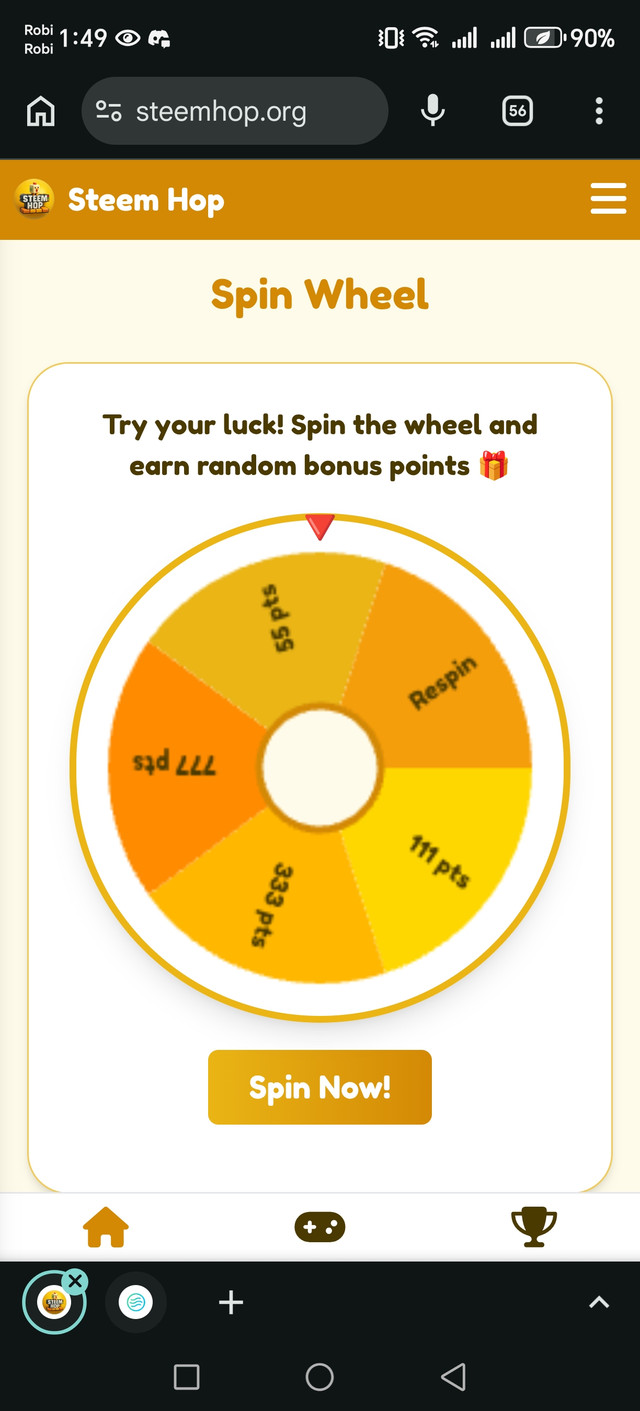Screen dimensions: 640x1411
Task: Start voice search with the microphone
Action: click(432, 112)
